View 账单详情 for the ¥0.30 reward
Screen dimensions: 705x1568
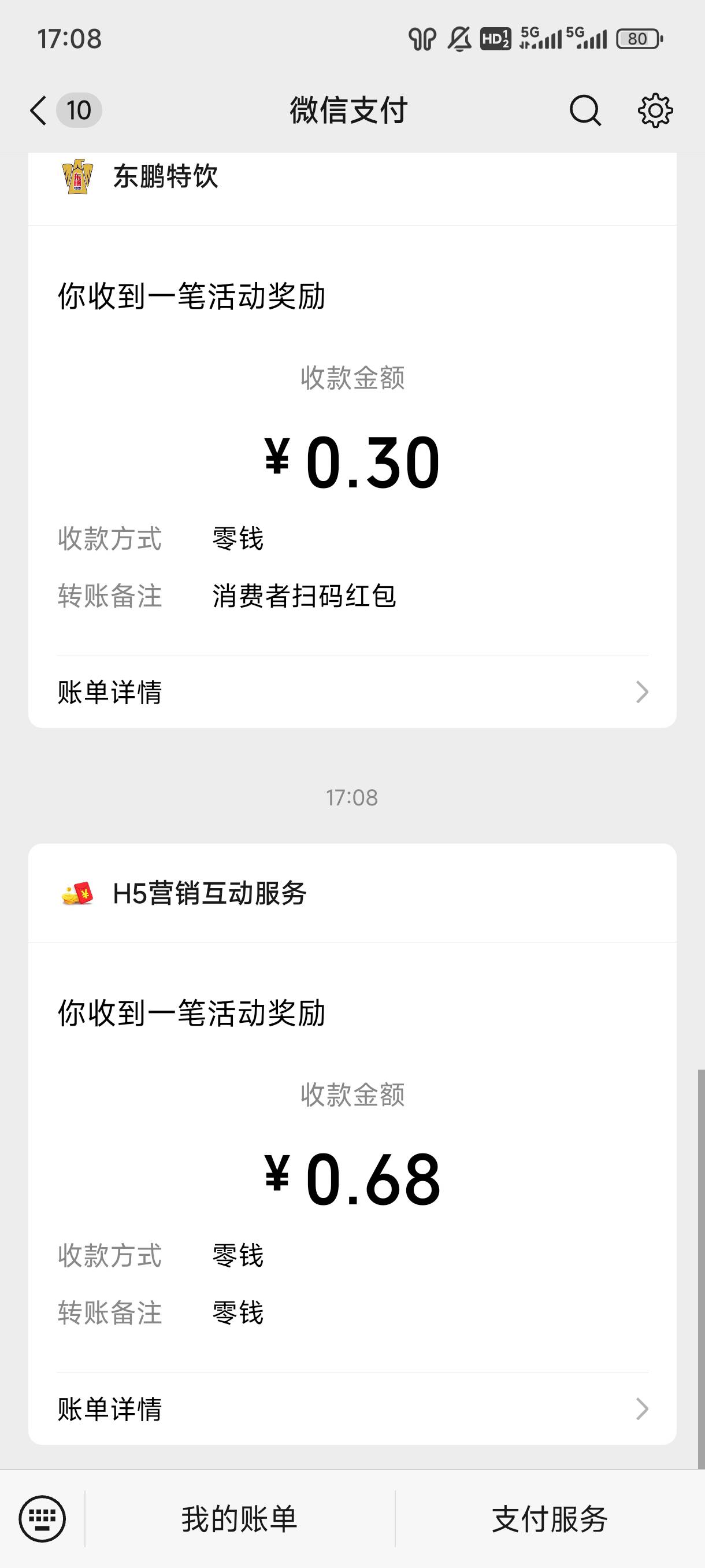pos(352,692)
